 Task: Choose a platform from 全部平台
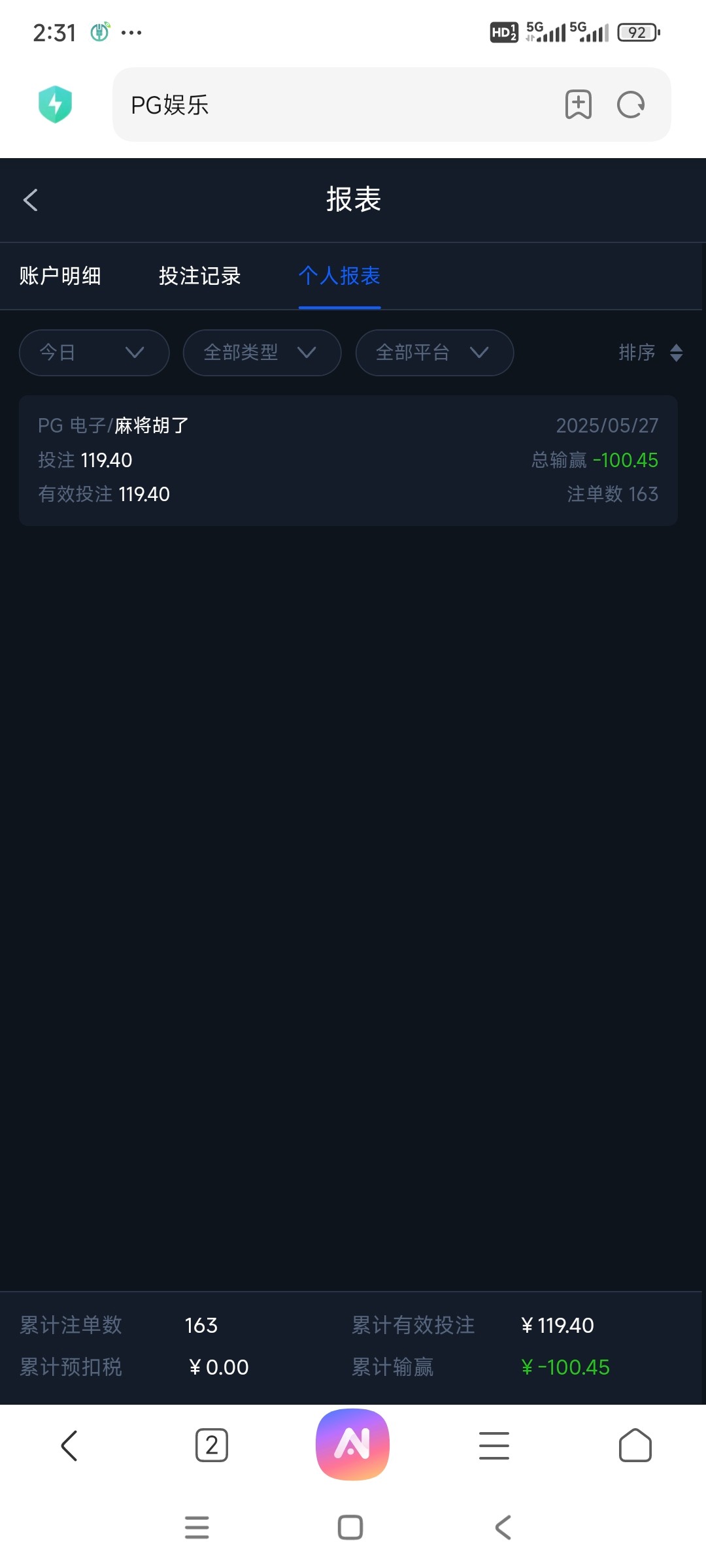[x=434, y=353]
